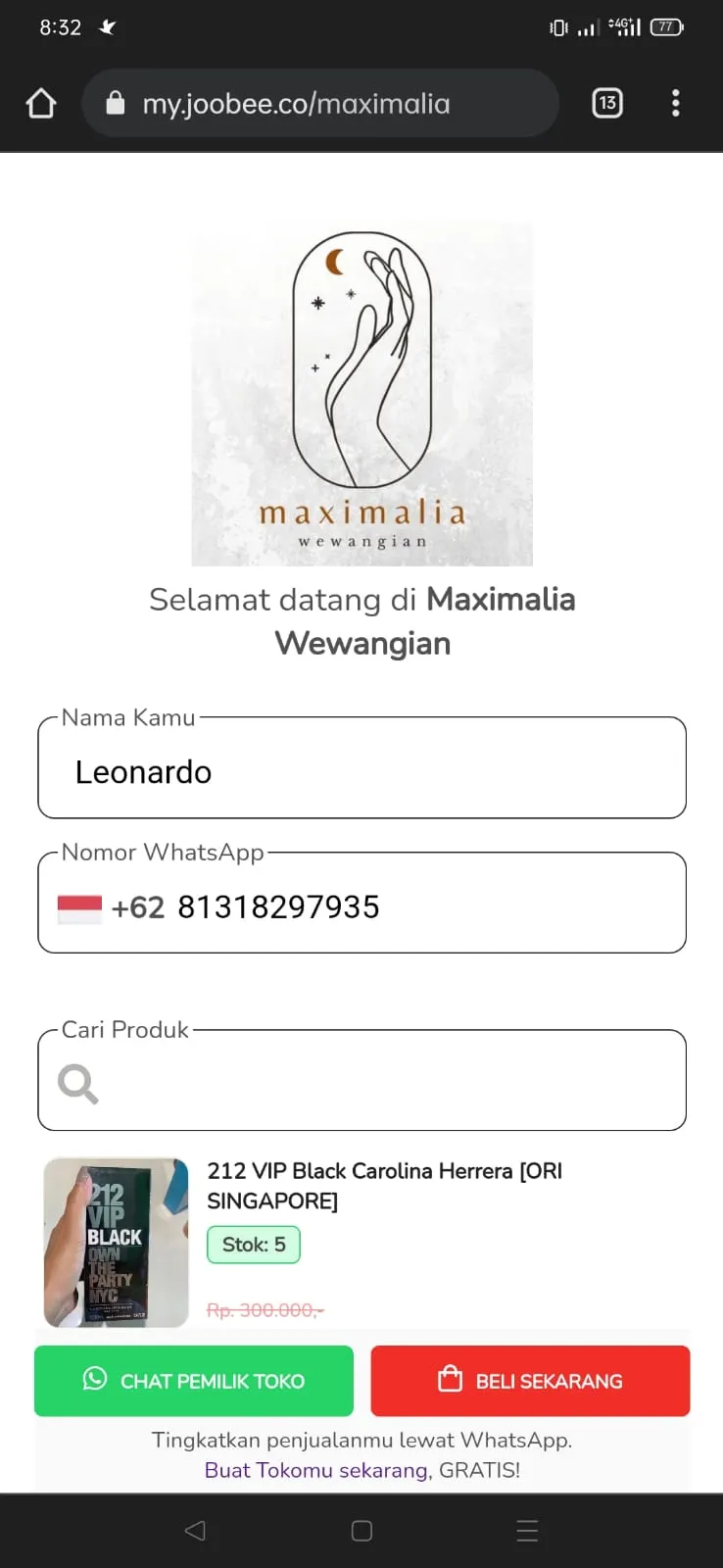Open the browser tab switcher
This screenshot has height=1568, width=723.
607,103
